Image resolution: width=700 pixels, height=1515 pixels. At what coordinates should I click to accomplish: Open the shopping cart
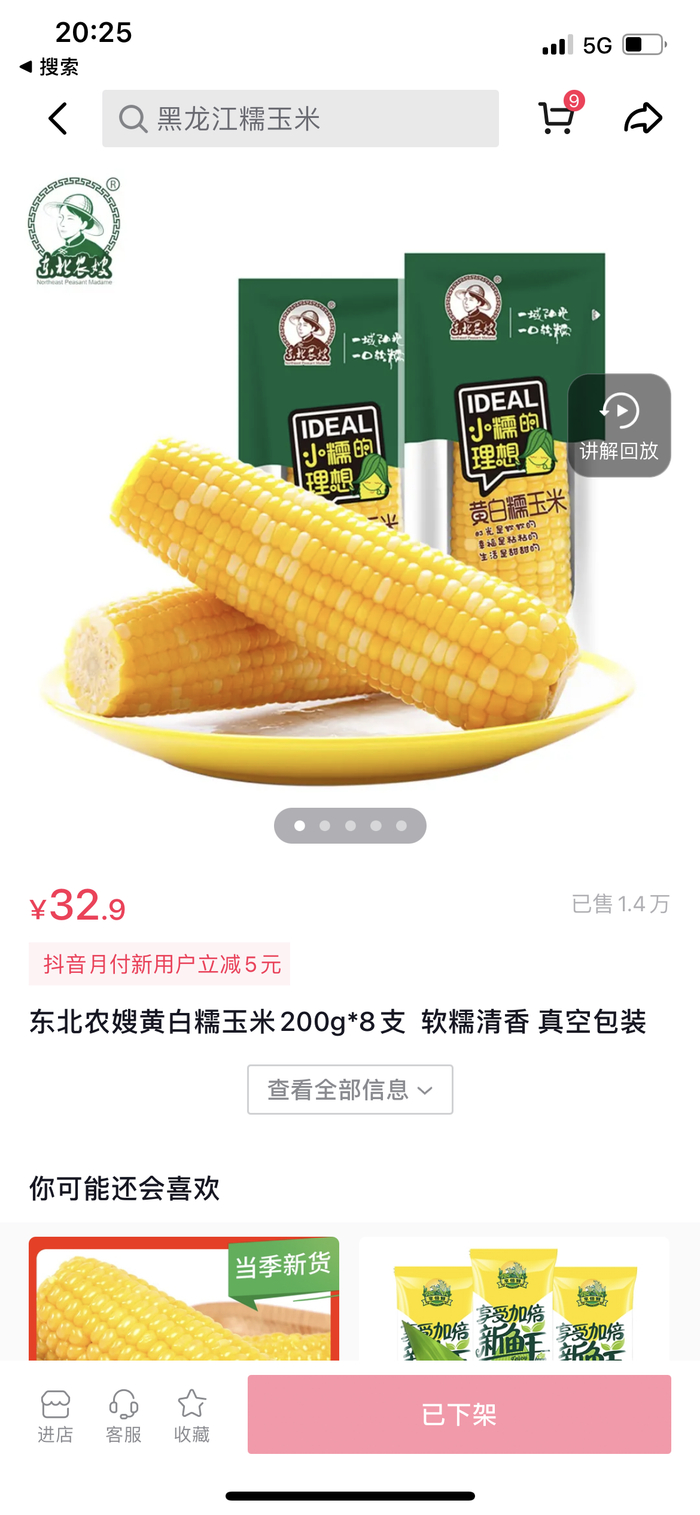(x=557, y=117)
